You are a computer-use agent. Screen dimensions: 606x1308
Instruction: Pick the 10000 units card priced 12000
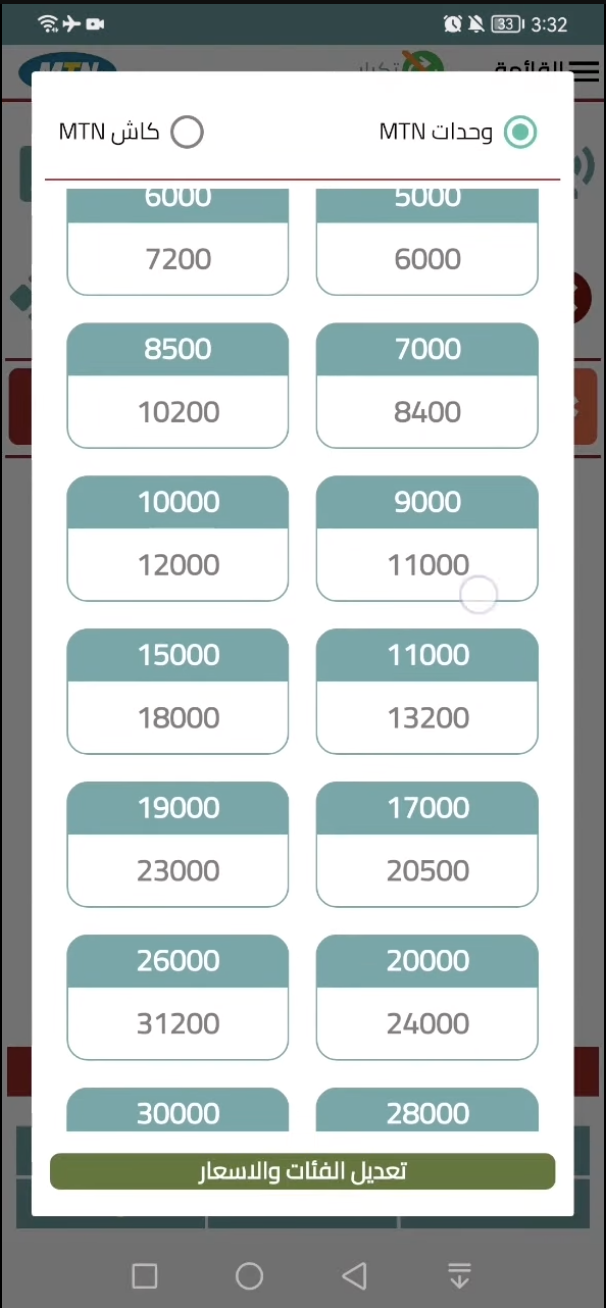[x=178, y=538]
